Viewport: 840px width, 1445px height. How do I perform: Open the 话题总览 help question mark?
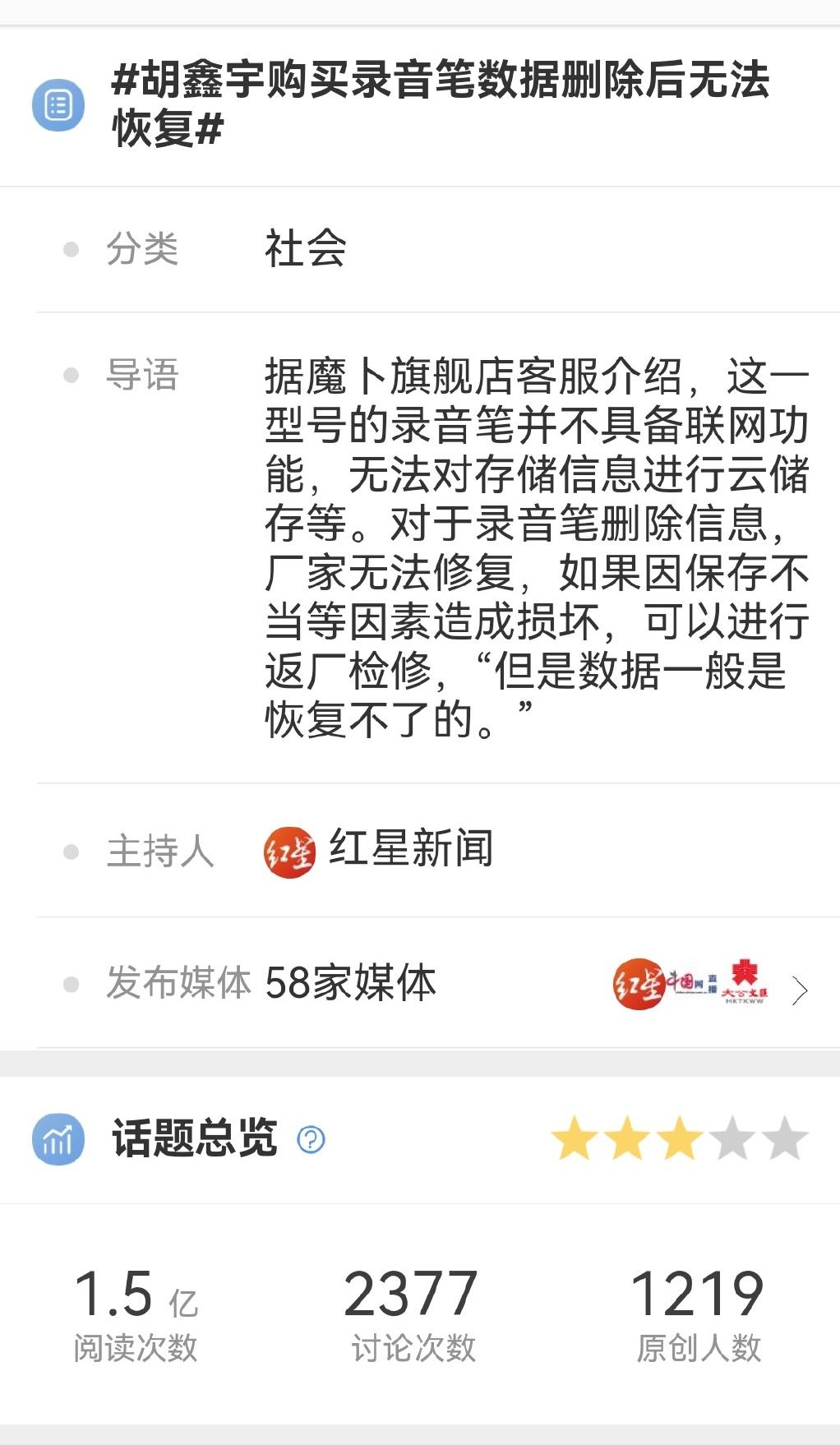pyautogui.click(x=310, y=1141)
